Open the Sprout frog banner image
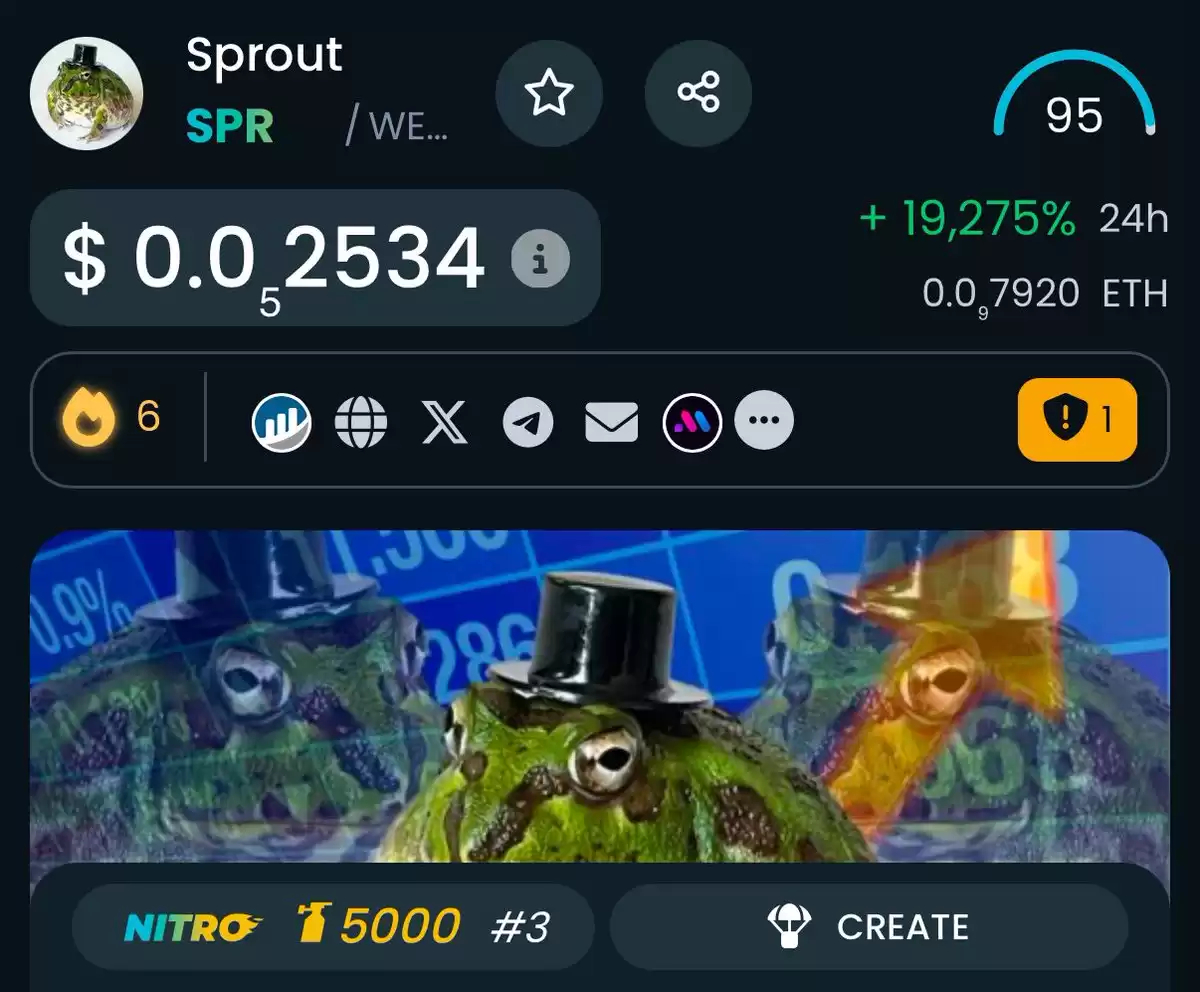The image size is (1200, 992). [600, 700]
